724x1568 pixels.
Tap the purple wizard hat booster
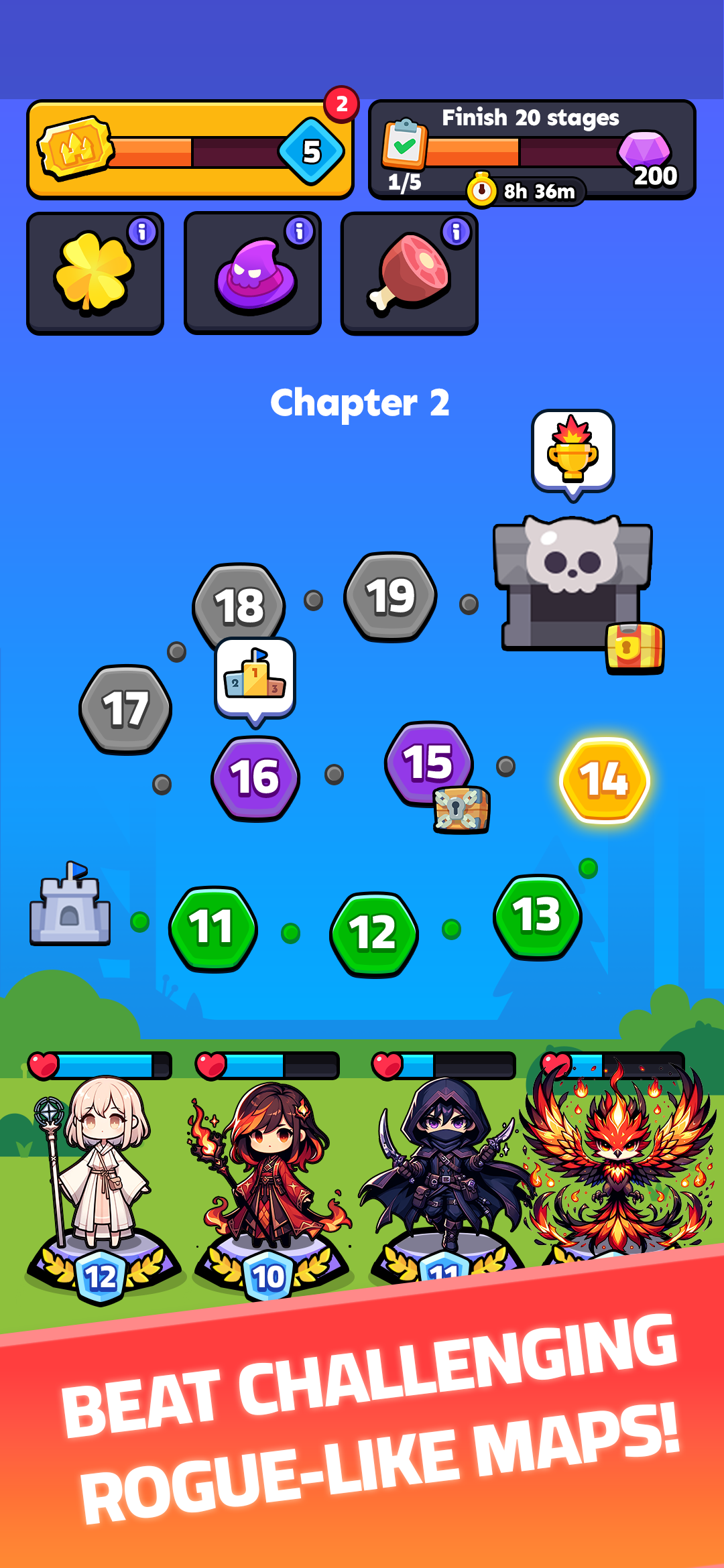coord(251,275)
